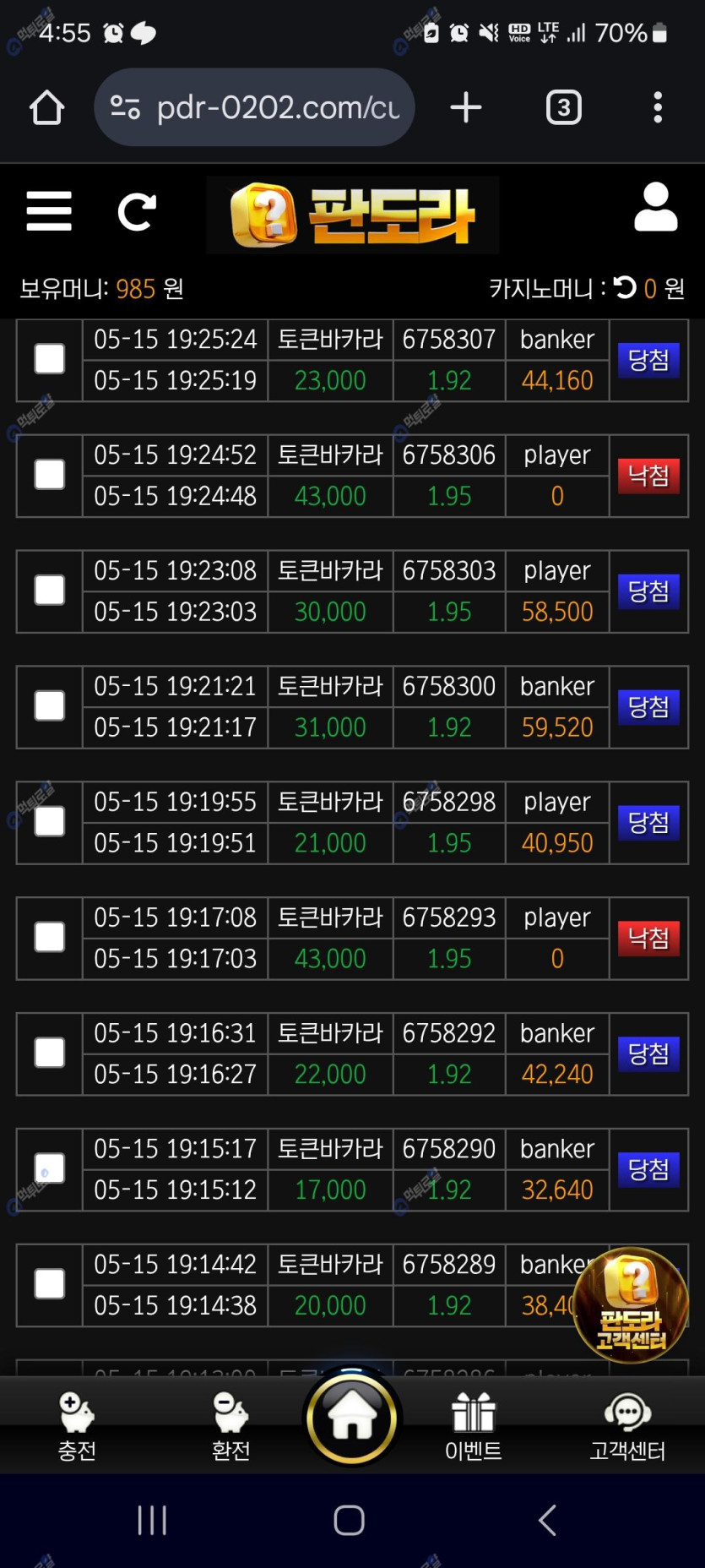Viewport: 705px width, 1568px height.
Task: Select the checkbox for round 6758307
Action: [50, 359]
